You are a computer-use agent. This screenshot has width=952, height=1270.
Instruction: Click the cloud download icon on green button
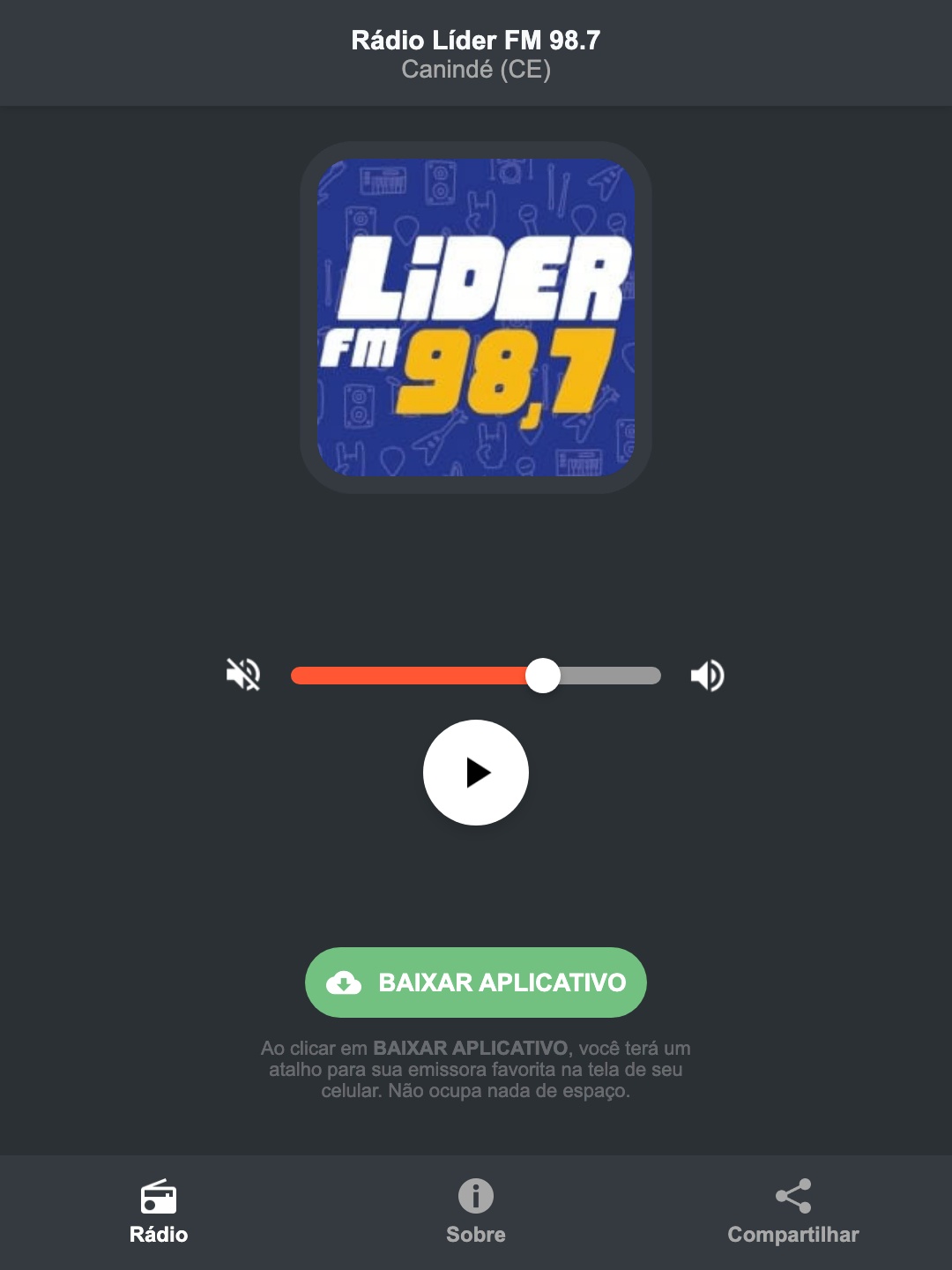click(346, 982)
